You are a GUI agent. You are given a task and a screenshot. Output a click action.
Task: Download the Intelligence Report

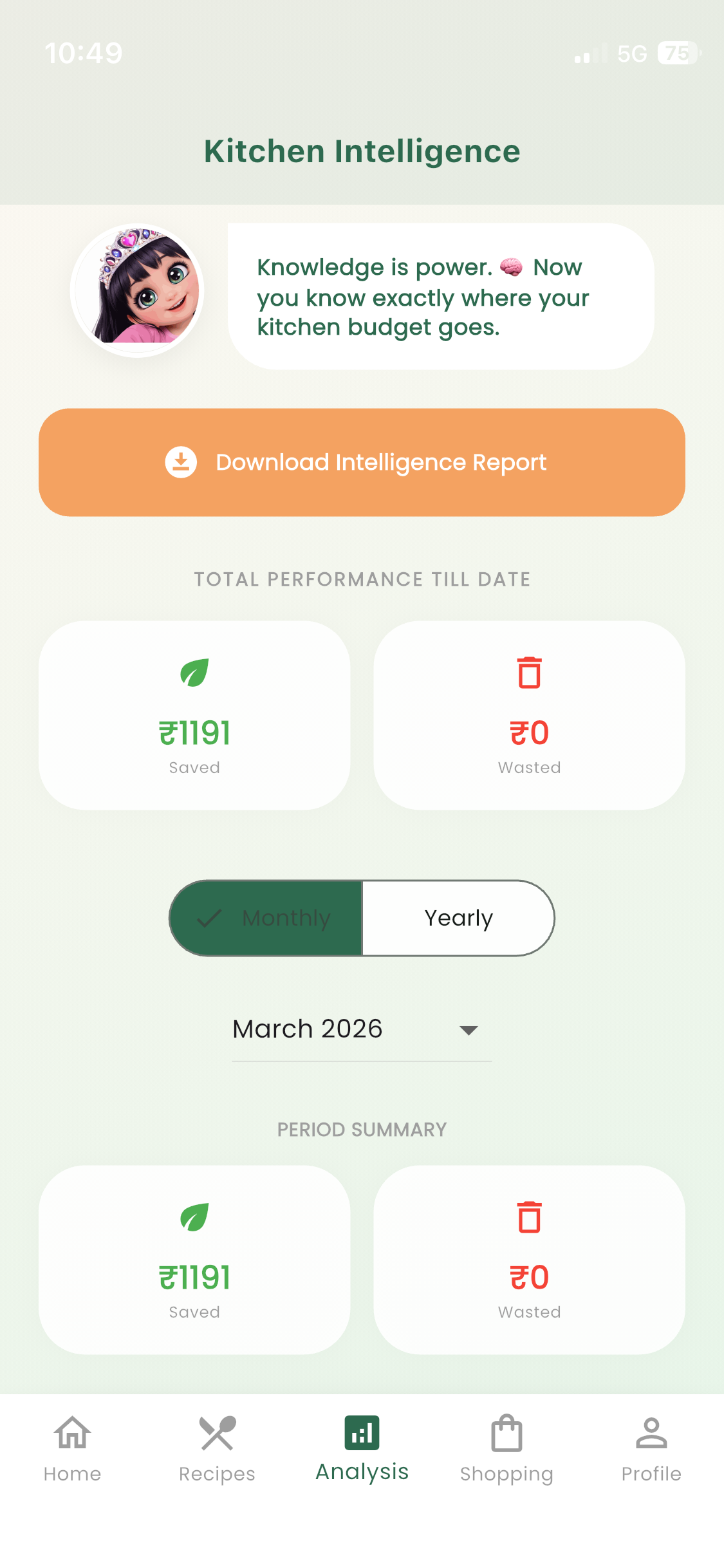[x=362, y=462]
